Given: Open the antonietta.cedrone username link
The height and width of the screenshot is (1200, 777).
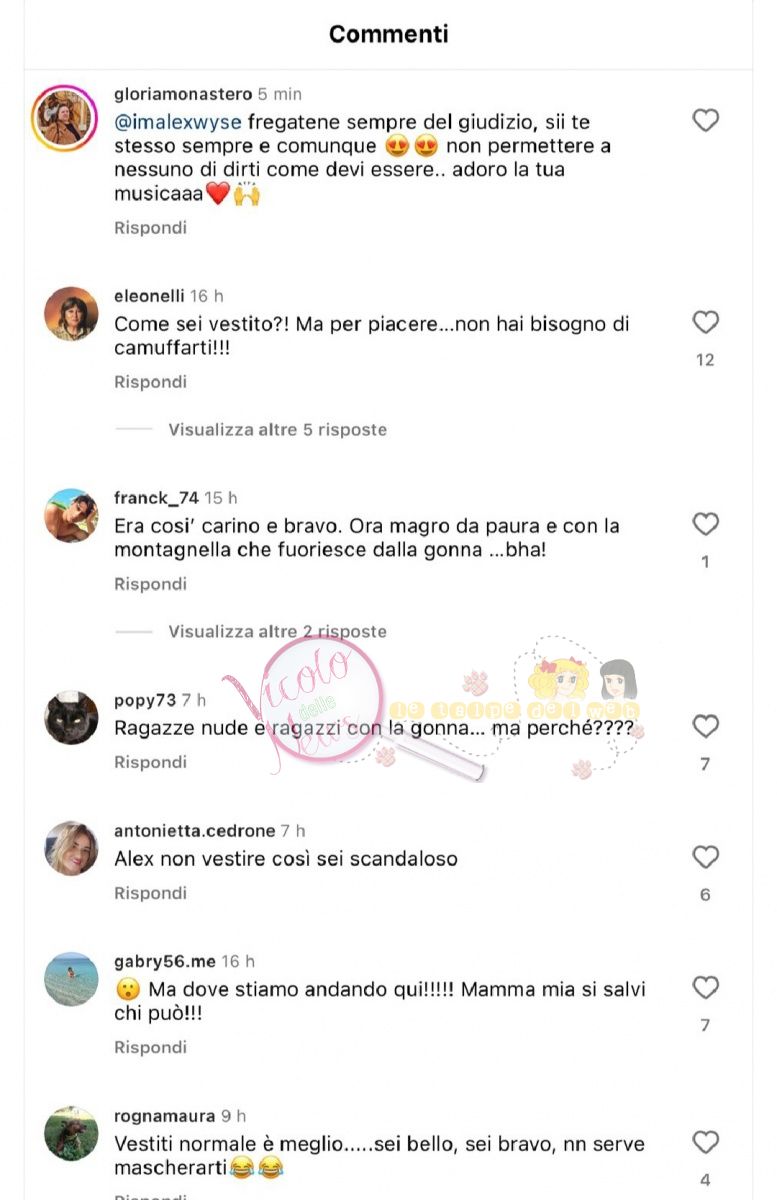Looking at the screenshot, I should coord(195,831).
